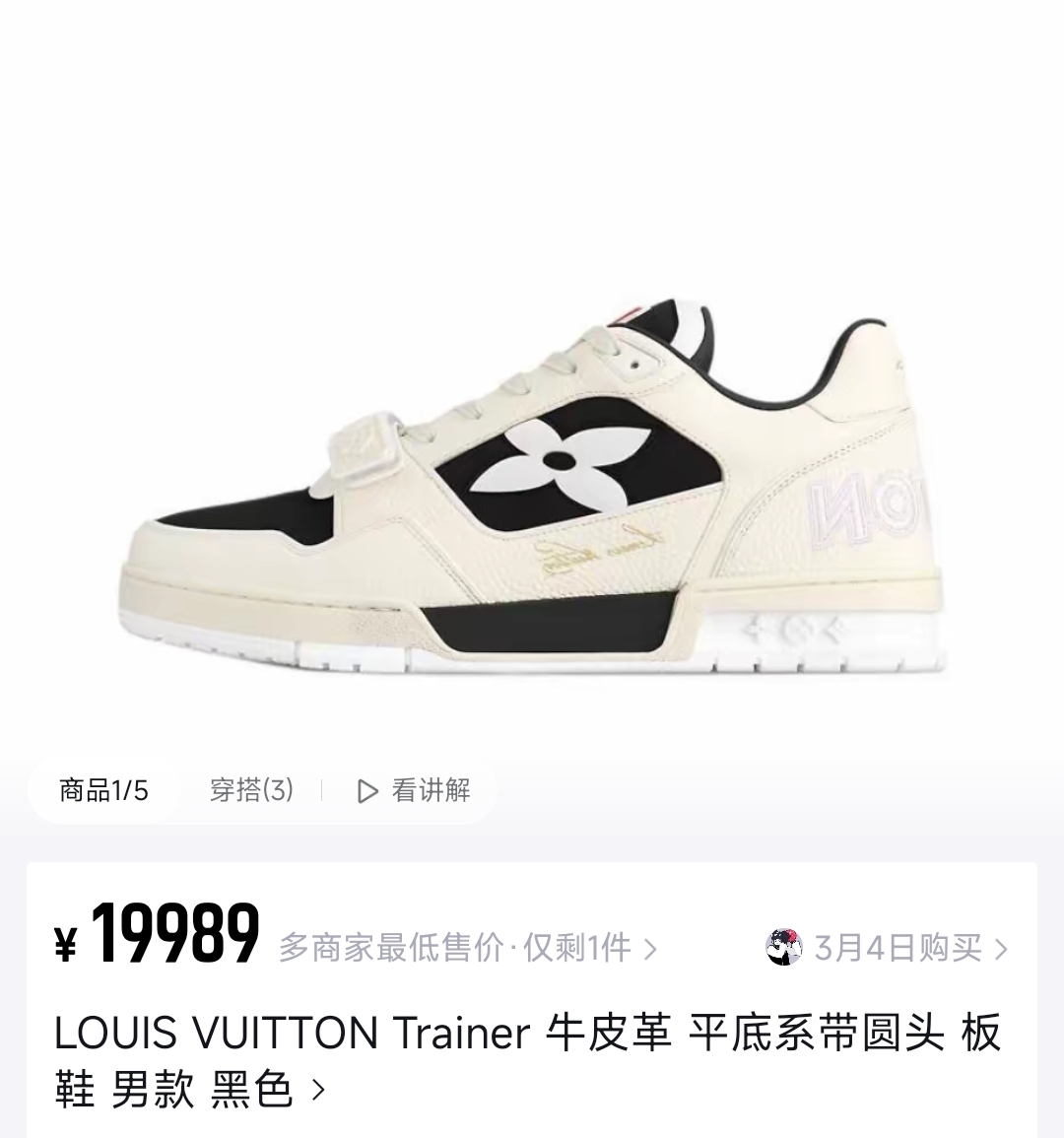Image resolution: width=1064 pixels, height=1138 pixels.
Task: Open the sneaker product image
Action: pos(532,493)
